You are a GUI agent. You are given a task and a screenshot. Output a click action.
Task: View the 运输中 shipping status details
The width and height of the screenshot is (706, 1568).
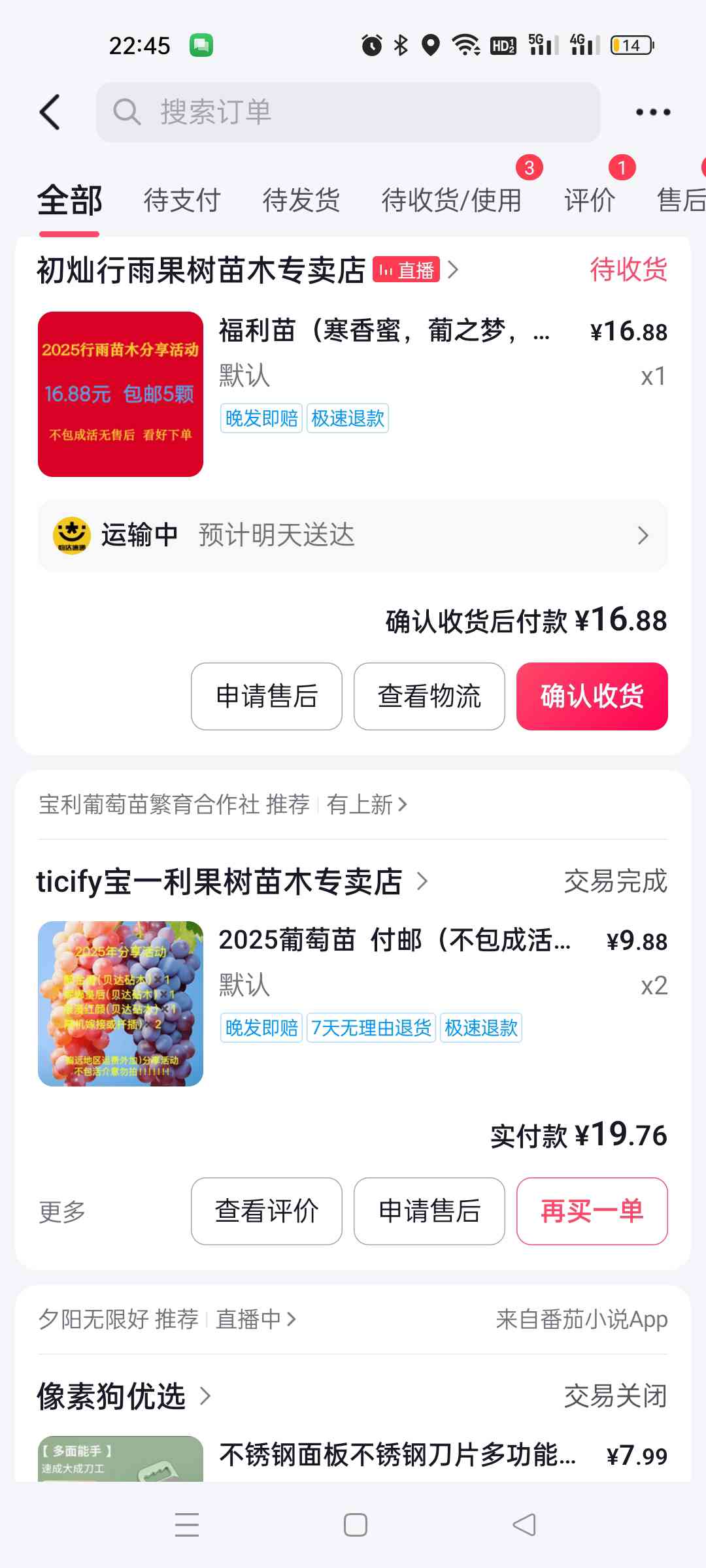[x=353, y=536]
